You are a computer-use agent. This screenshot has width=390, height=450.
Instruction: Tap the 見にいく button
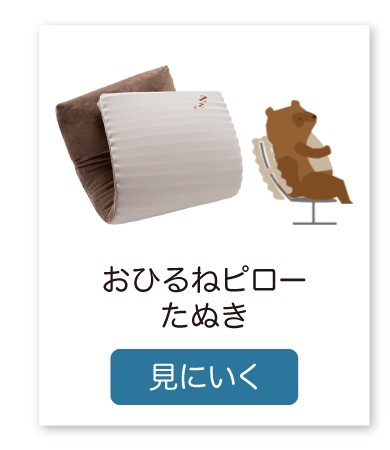point(204,377)
